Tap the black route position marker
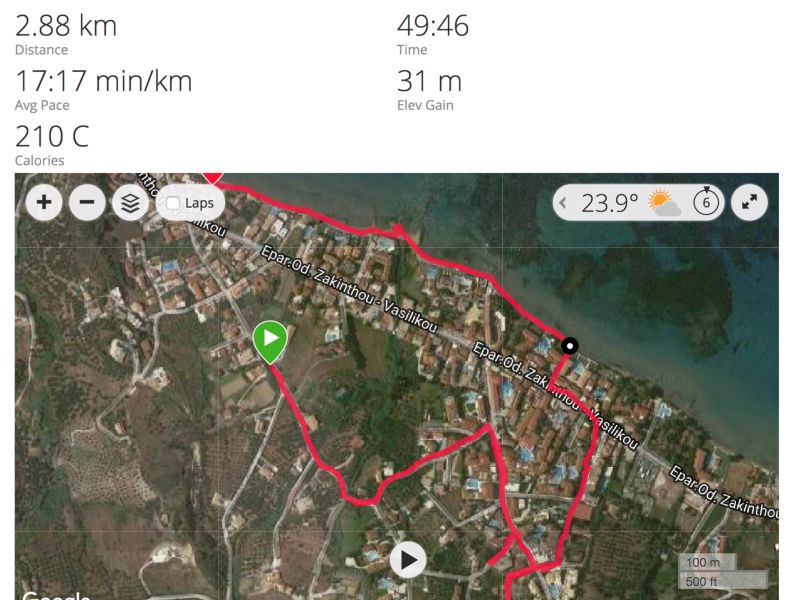 click(569, 346)
